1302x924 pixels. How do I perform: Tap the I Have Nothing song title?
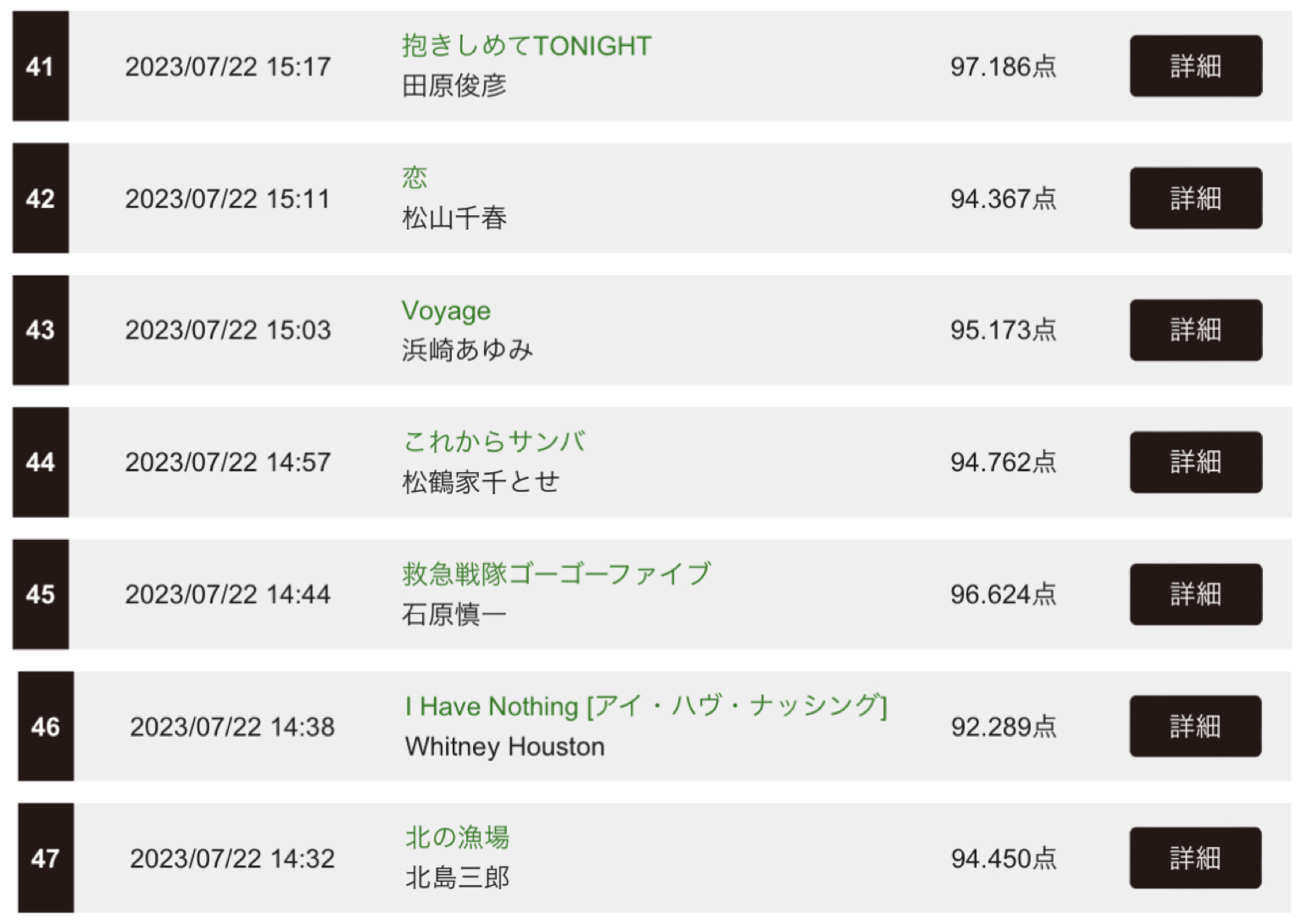pyautogui.click(x=646, y=706)
